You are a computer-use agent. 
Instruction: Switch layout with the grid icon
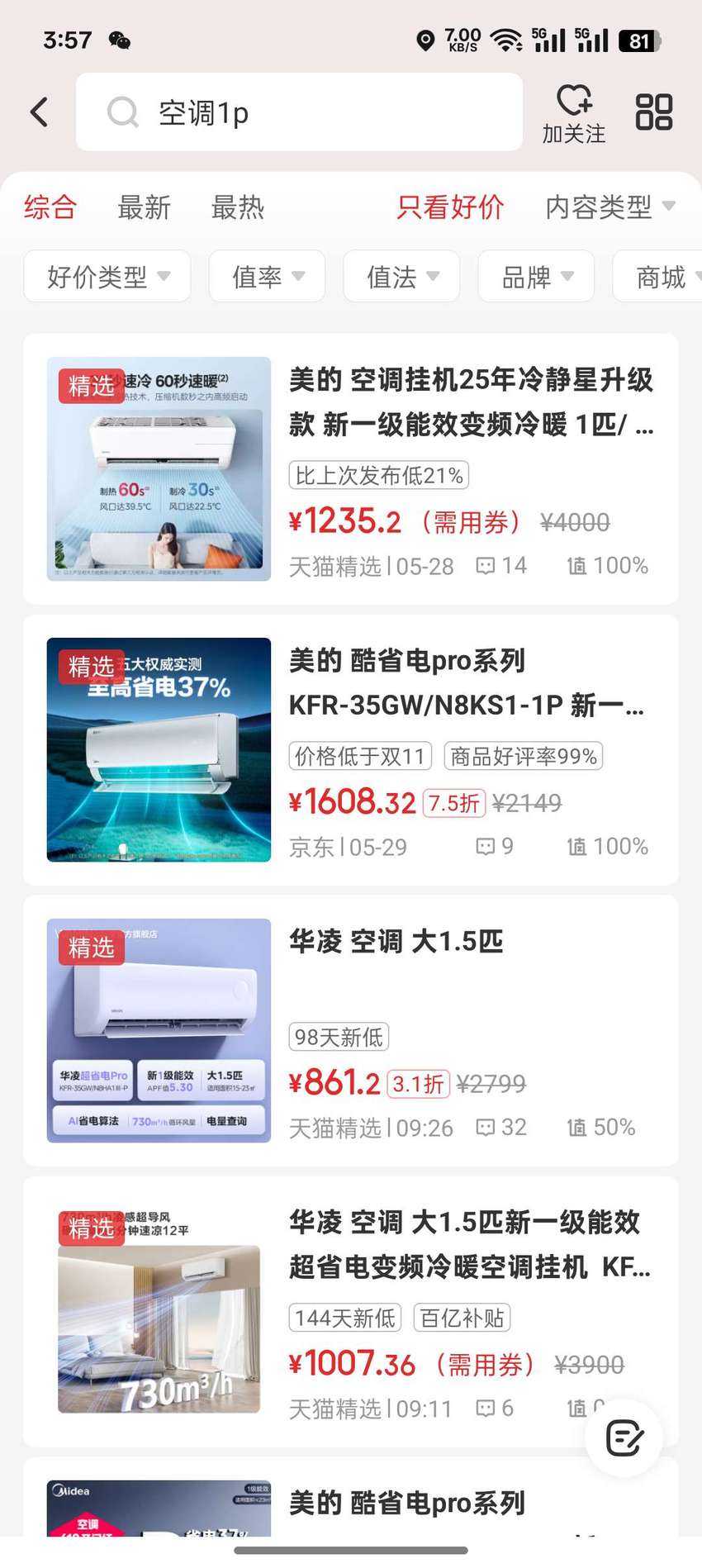coord(654,112)
